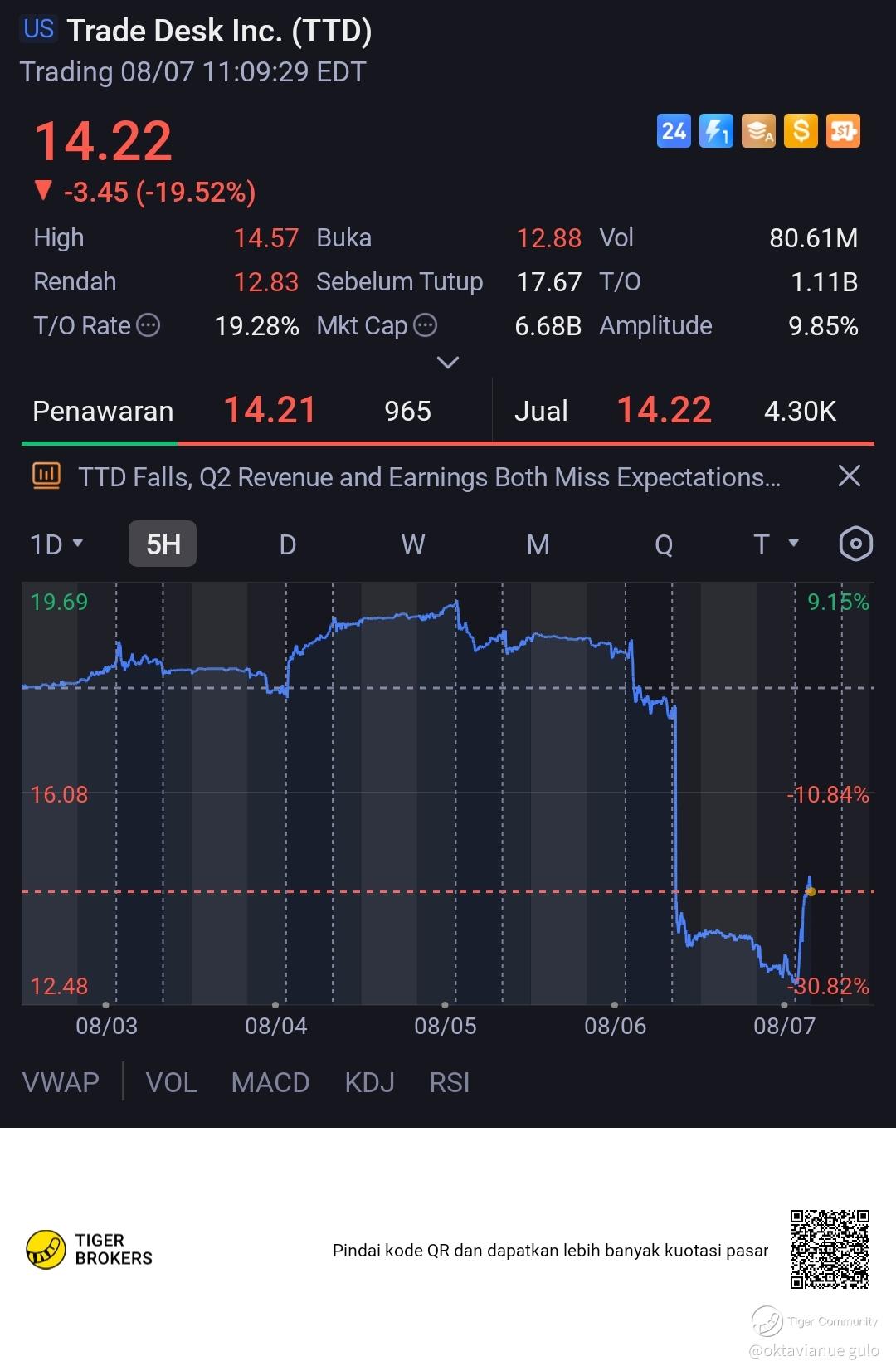Show info for T/O Rate
896x1371 pixels.
[149, 325]
